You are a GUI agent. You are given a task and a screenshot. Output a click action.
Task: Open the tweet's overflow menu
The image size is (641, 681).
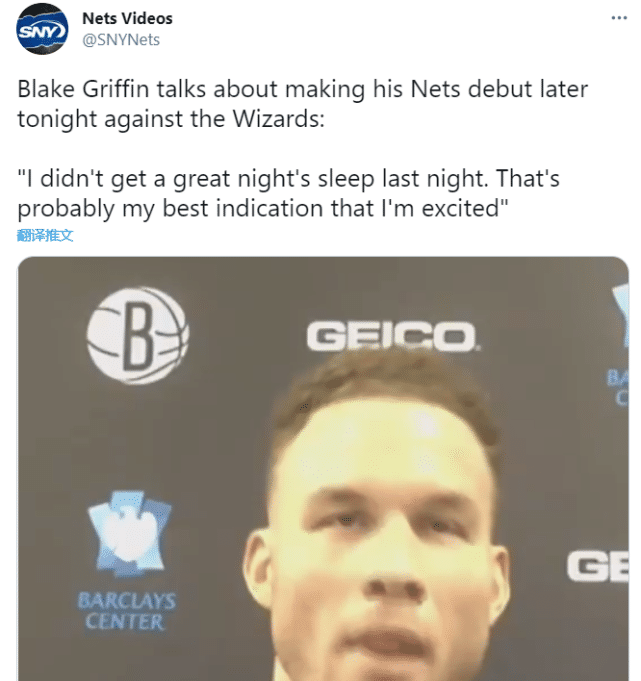coord(620,19)
